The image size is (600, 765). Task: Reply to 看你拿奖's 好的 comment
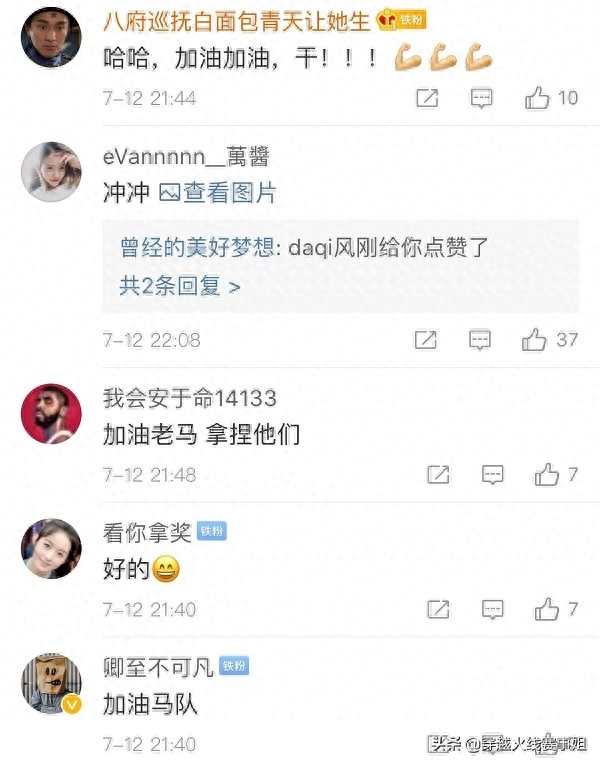click(x=492, y=609)
